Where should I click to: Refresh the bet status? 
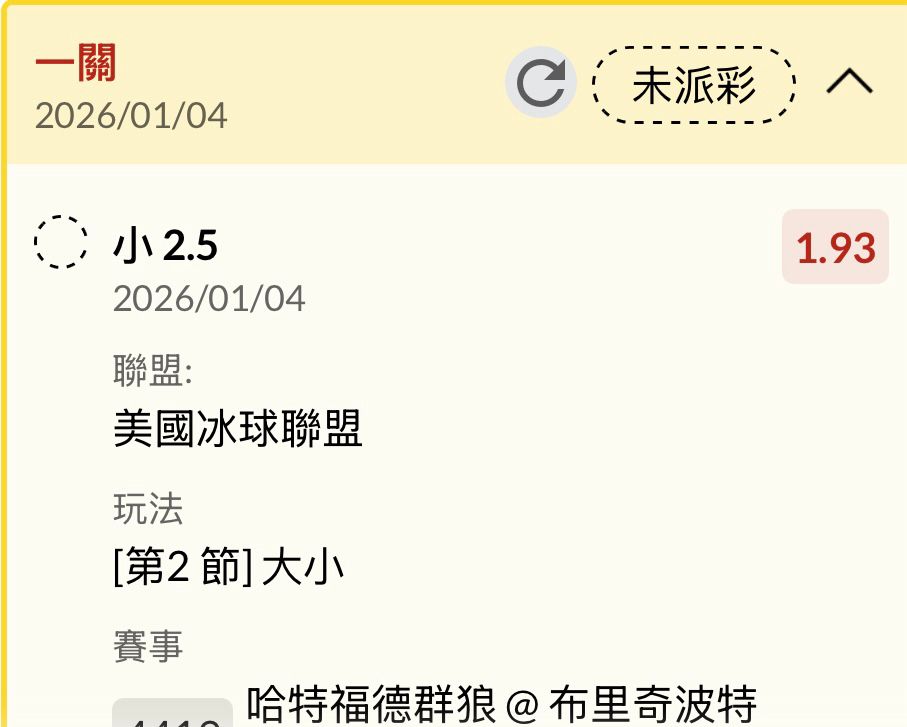coord(541,83)
